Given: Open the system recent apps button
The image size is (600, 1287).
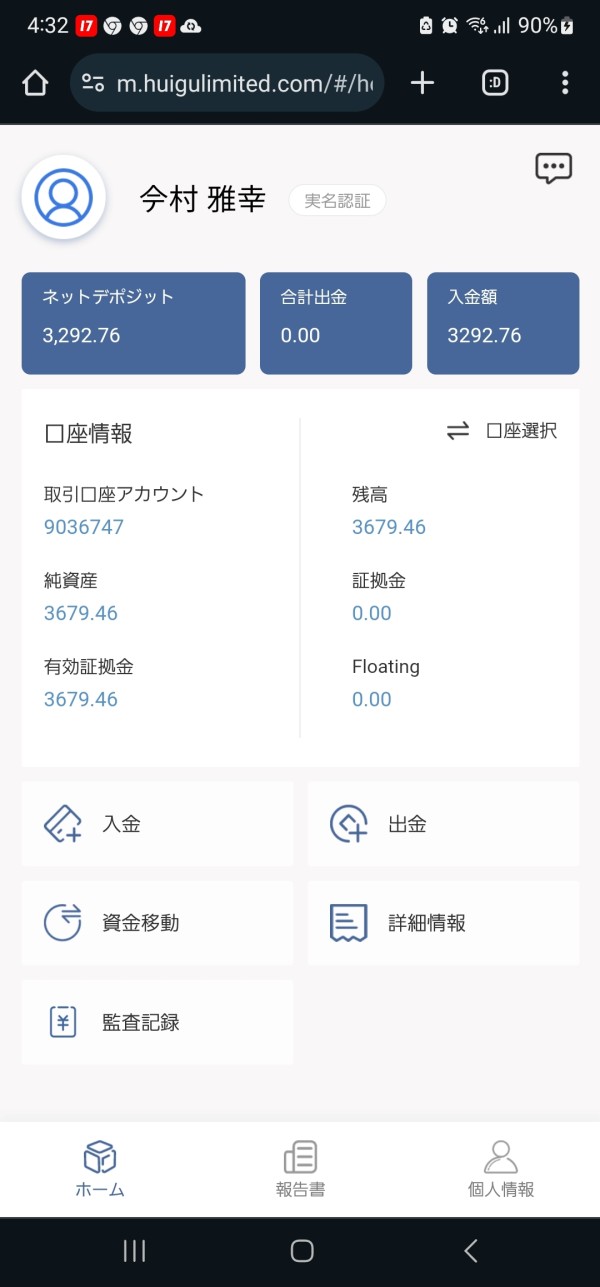Looking at the screenshot, I should pos(133,1250).
